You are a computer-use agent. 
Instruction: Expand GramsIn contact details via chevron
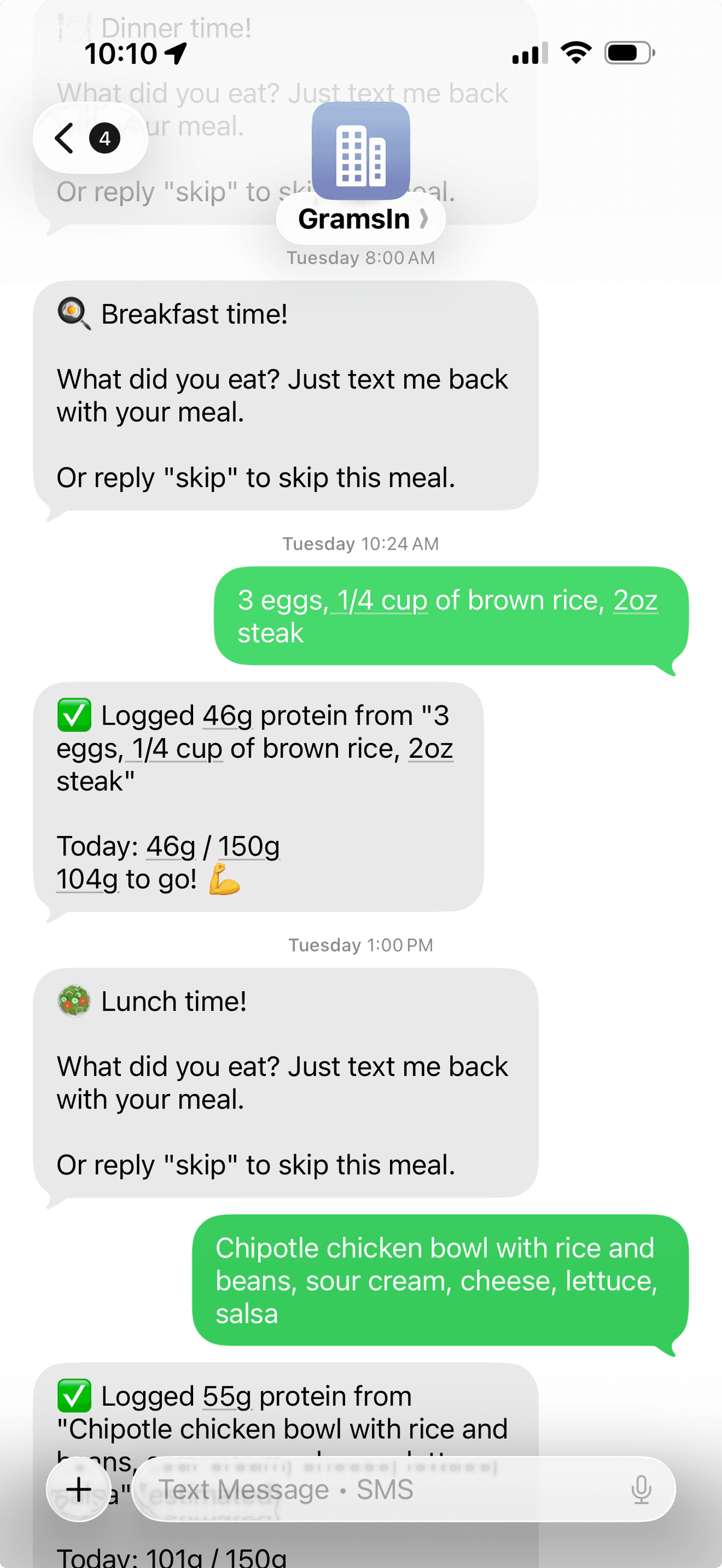point(424,218)
